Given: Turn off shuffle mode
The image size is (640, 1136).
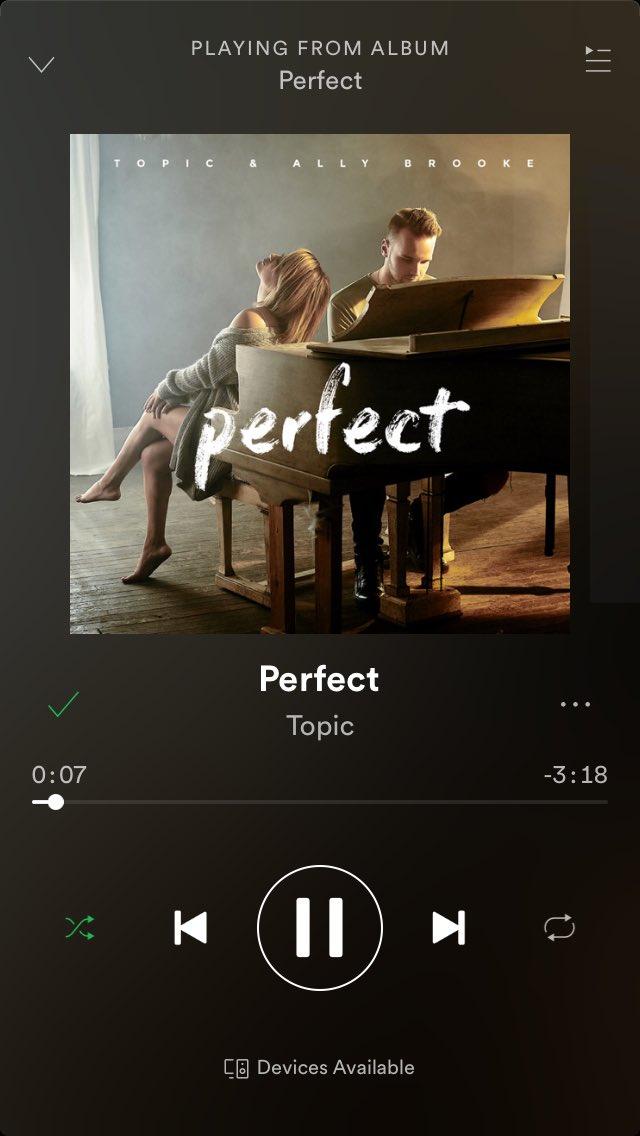Looking at the screenshot, I should coord(80,927).
